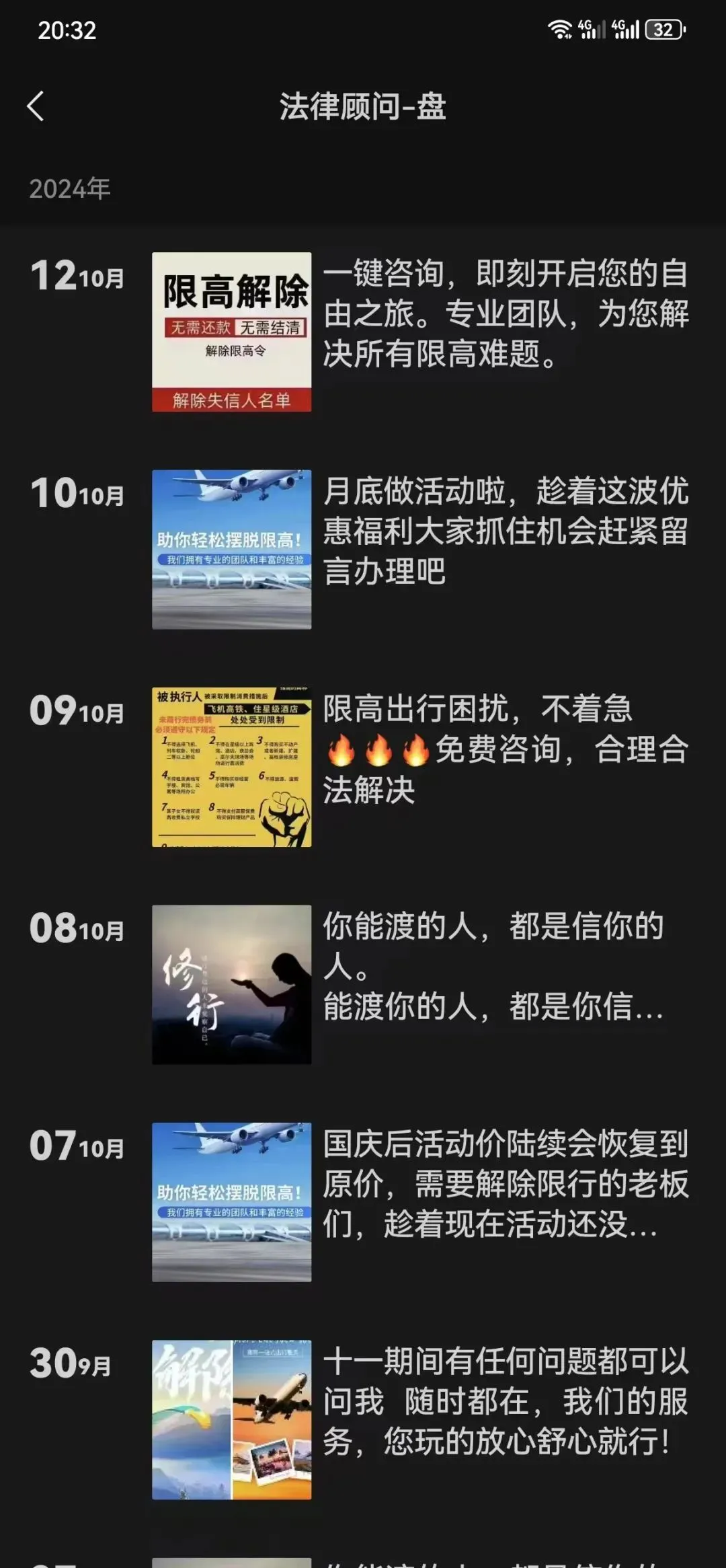
Task: Open the 30 Sep post about 十一期间
Action: pos(231,1419)
